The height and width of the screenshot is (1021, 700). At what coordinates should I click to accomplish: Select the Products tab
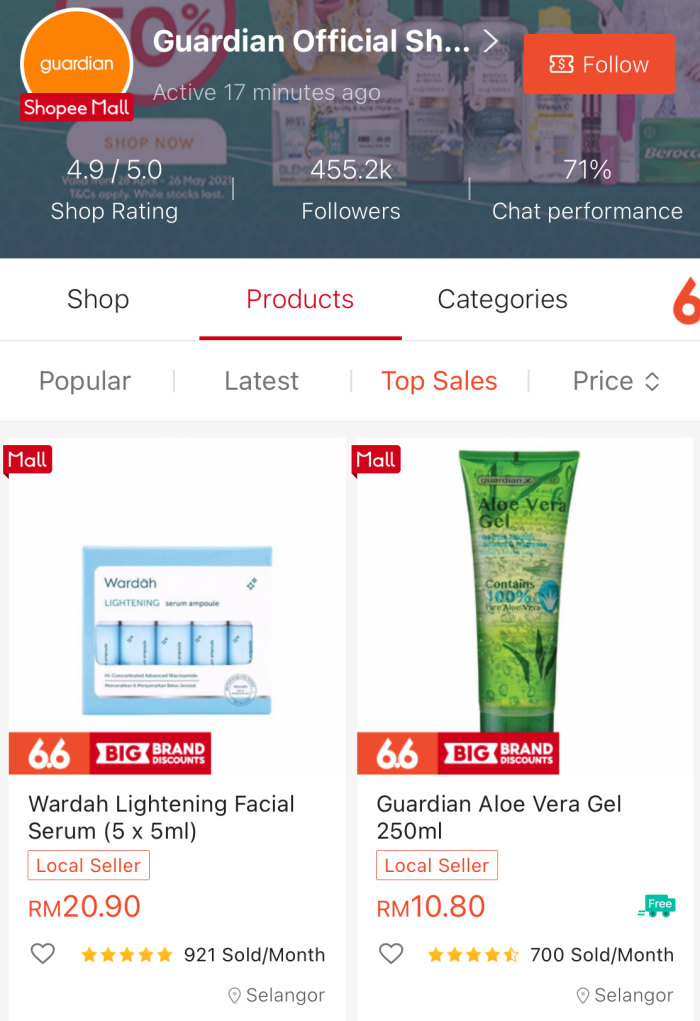300,299
